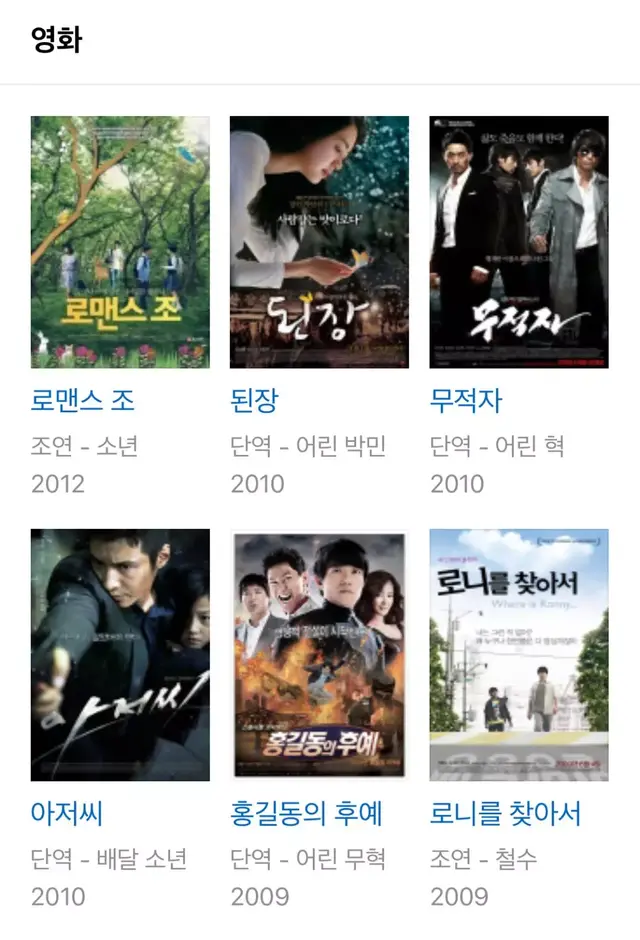Open the 무적자 title link

point(466,401)
